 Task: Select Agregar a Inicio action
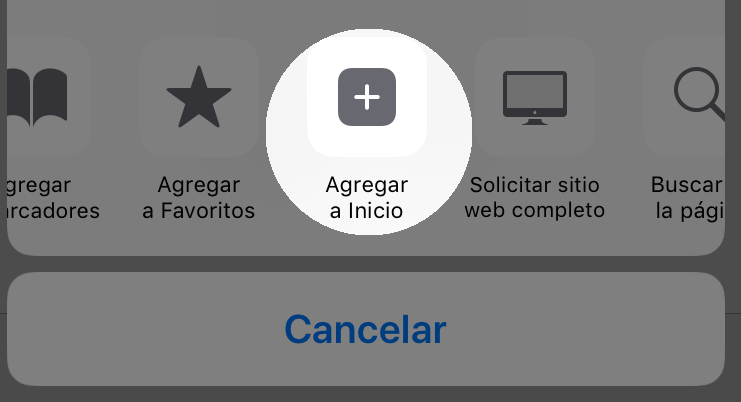(367, 98)
